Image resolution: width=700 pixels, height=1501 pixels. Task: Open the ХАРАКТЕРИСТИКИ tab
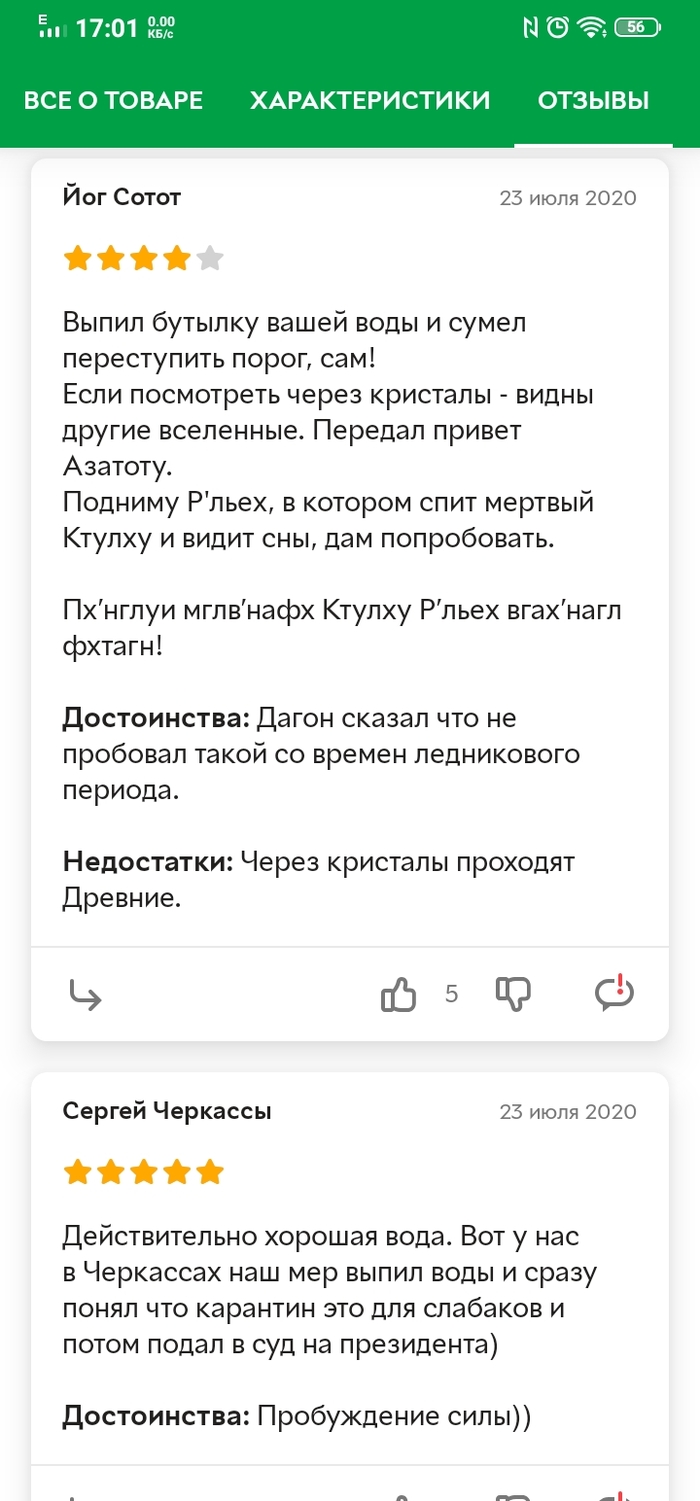coord(370,101)
